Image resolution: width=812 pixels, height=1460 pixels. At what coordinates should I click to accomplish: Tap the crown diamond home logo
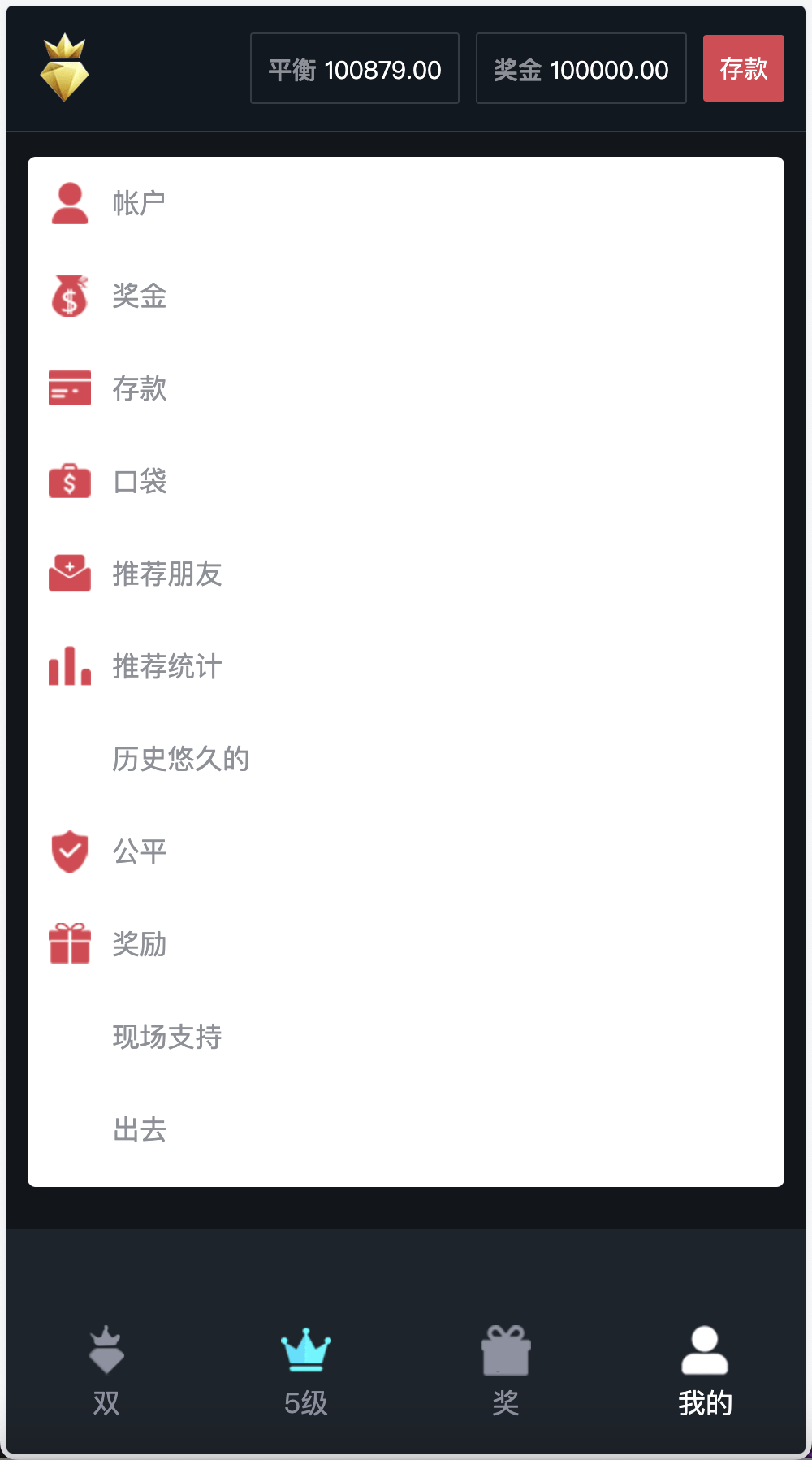pos(65,68)
